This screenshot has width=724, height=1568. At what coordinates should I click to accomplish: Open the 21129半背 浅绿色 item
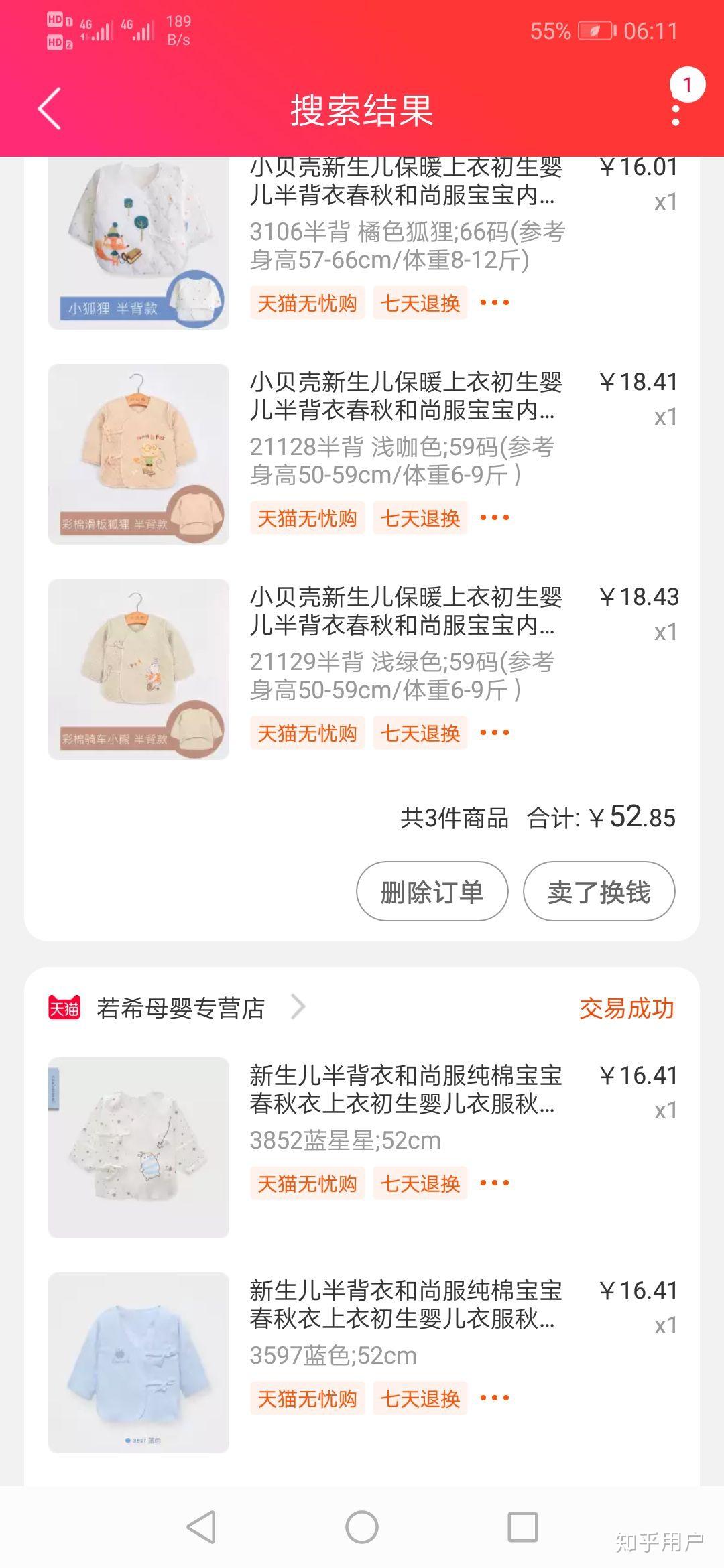pos(362,669)
